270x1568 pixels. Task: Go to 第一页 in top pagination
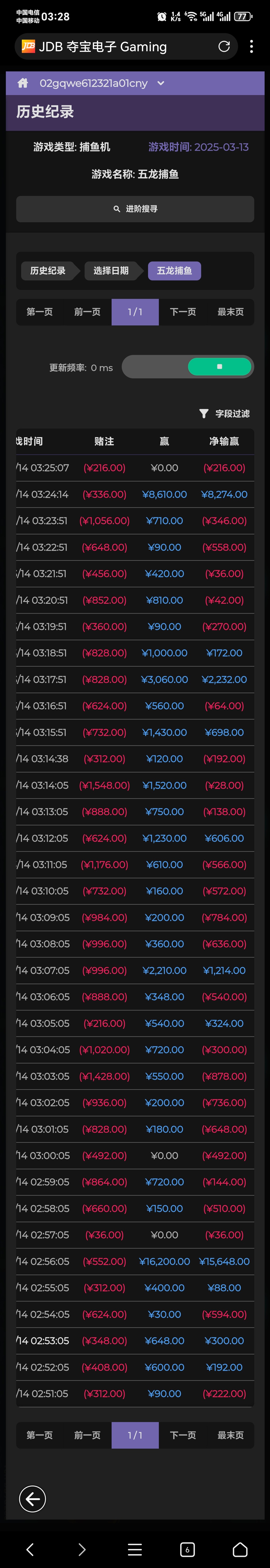click(x=40, y=312)
